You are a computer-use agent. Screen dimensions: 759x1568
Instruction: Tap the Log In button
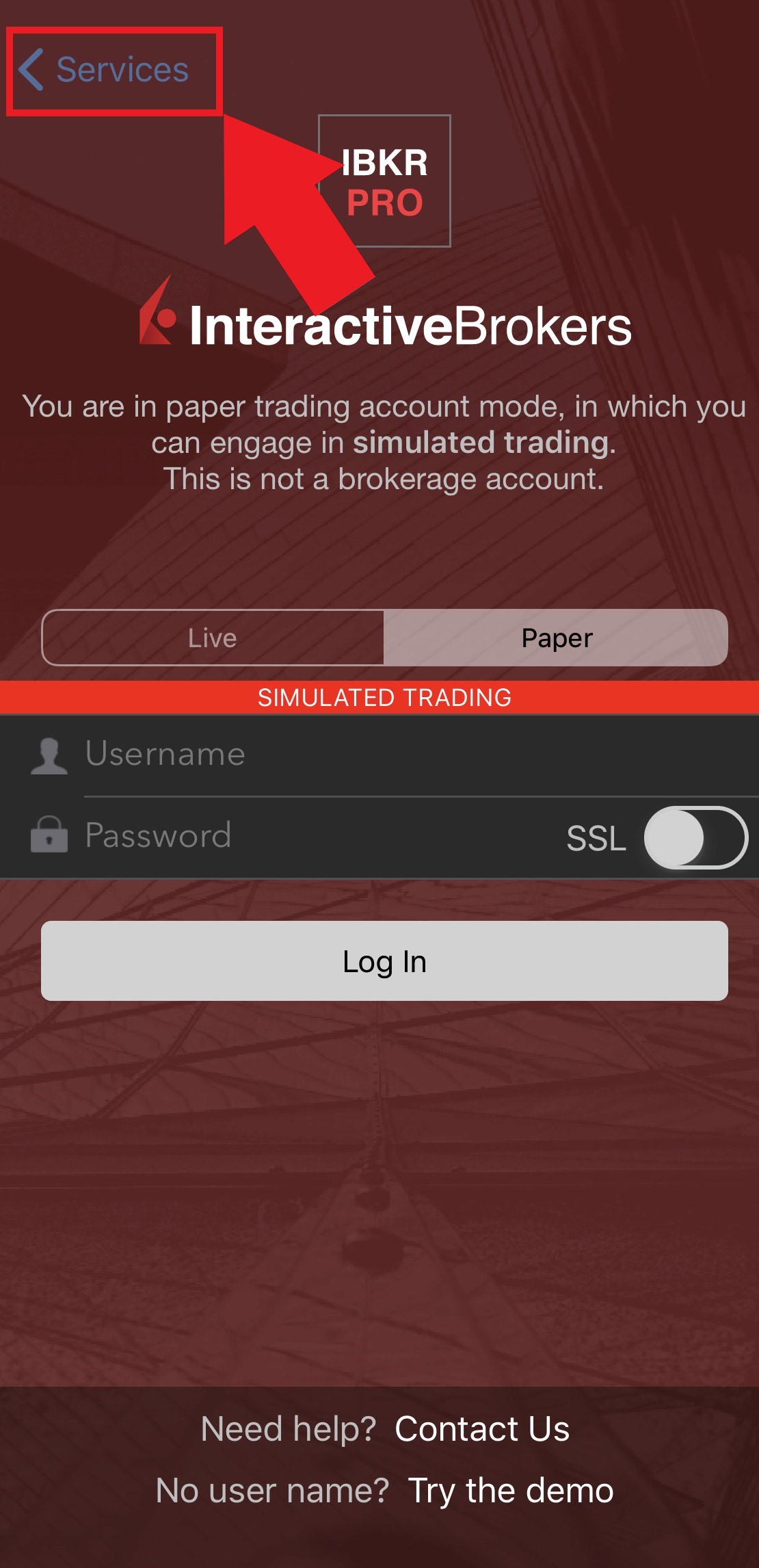pos(384,961)
